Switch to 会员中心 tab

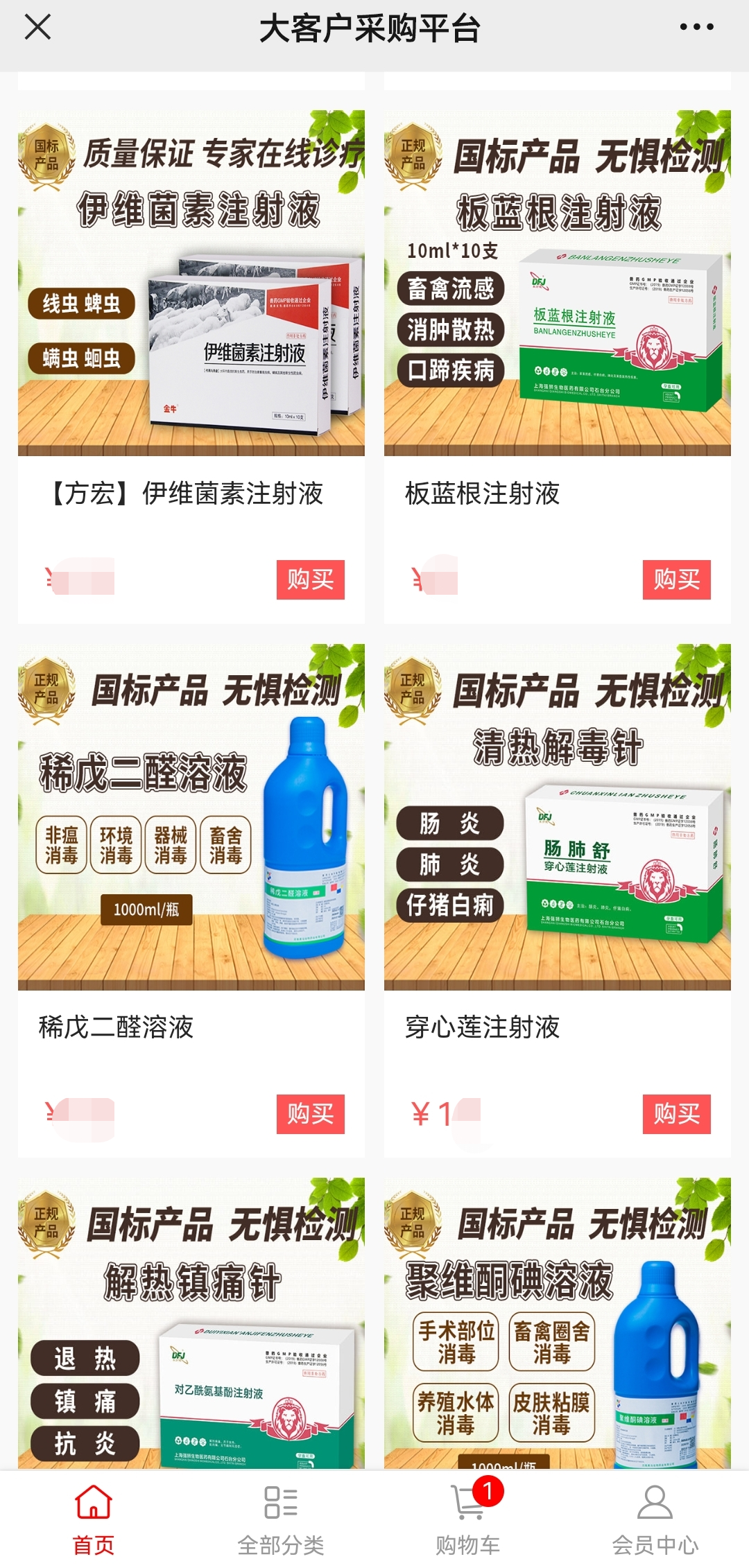[x=655, y=1519]
